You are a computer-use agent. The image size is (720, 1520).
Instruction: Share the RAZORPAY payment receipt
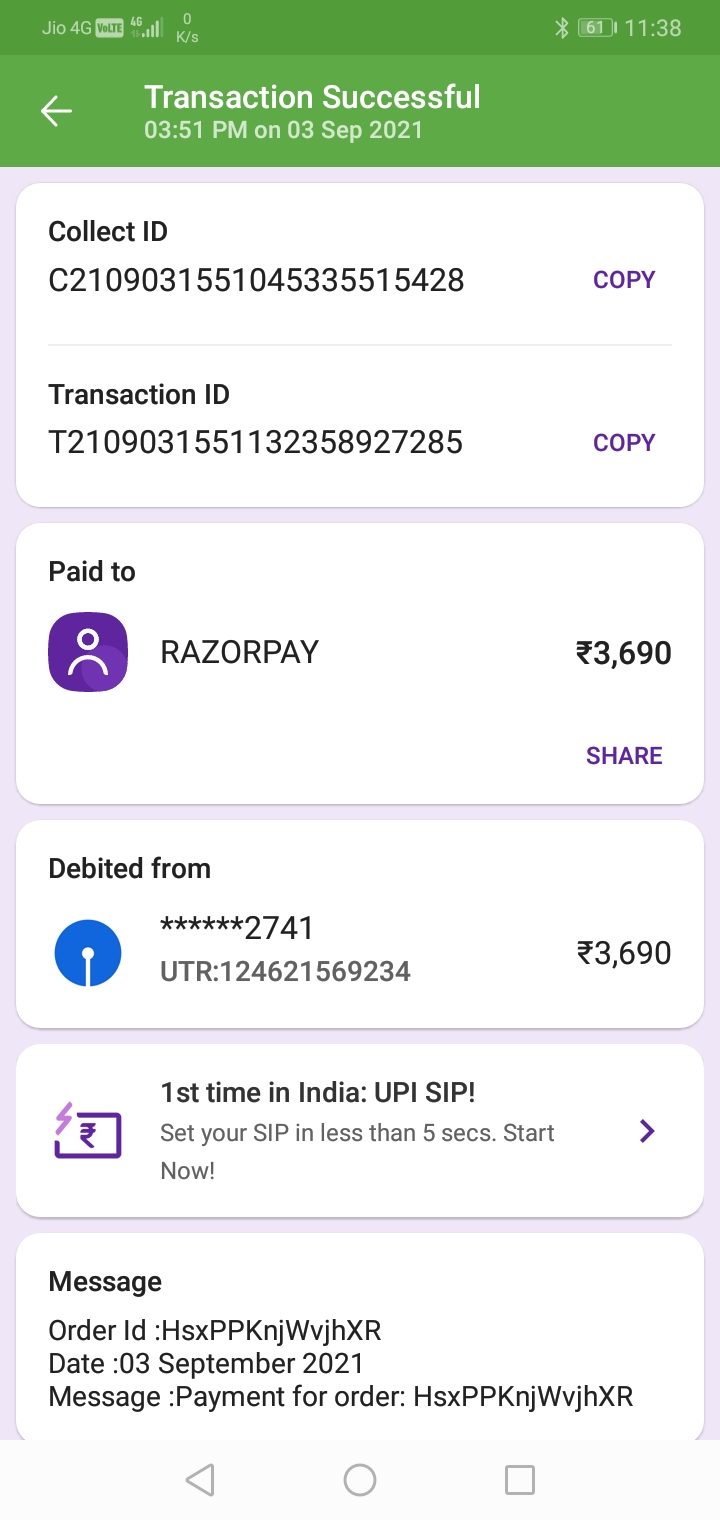tap(624, 756)
